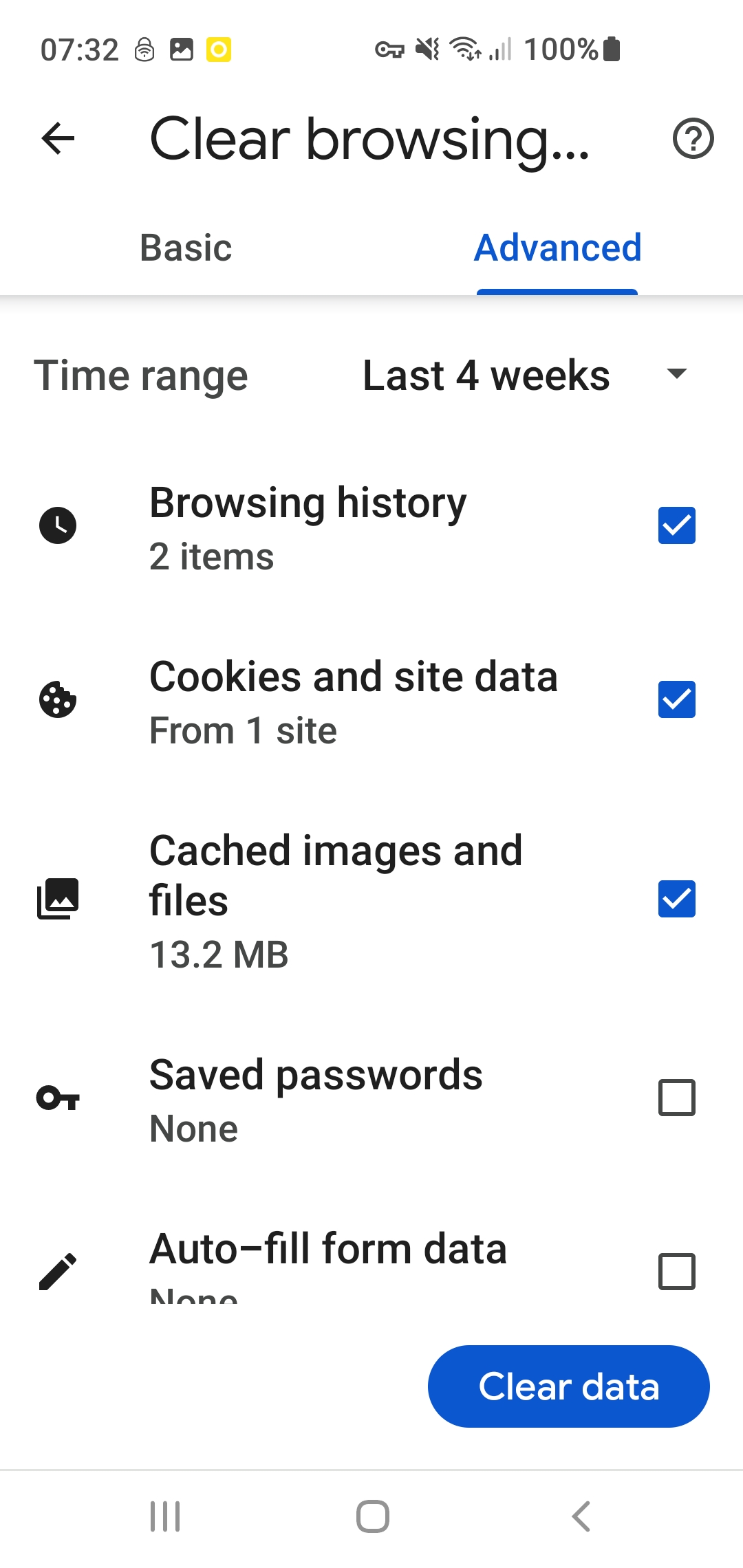This screenshot has width=743, height=1568.
Task: Check the Saved passwords checkbox
Action: [x=677, y=1098]
